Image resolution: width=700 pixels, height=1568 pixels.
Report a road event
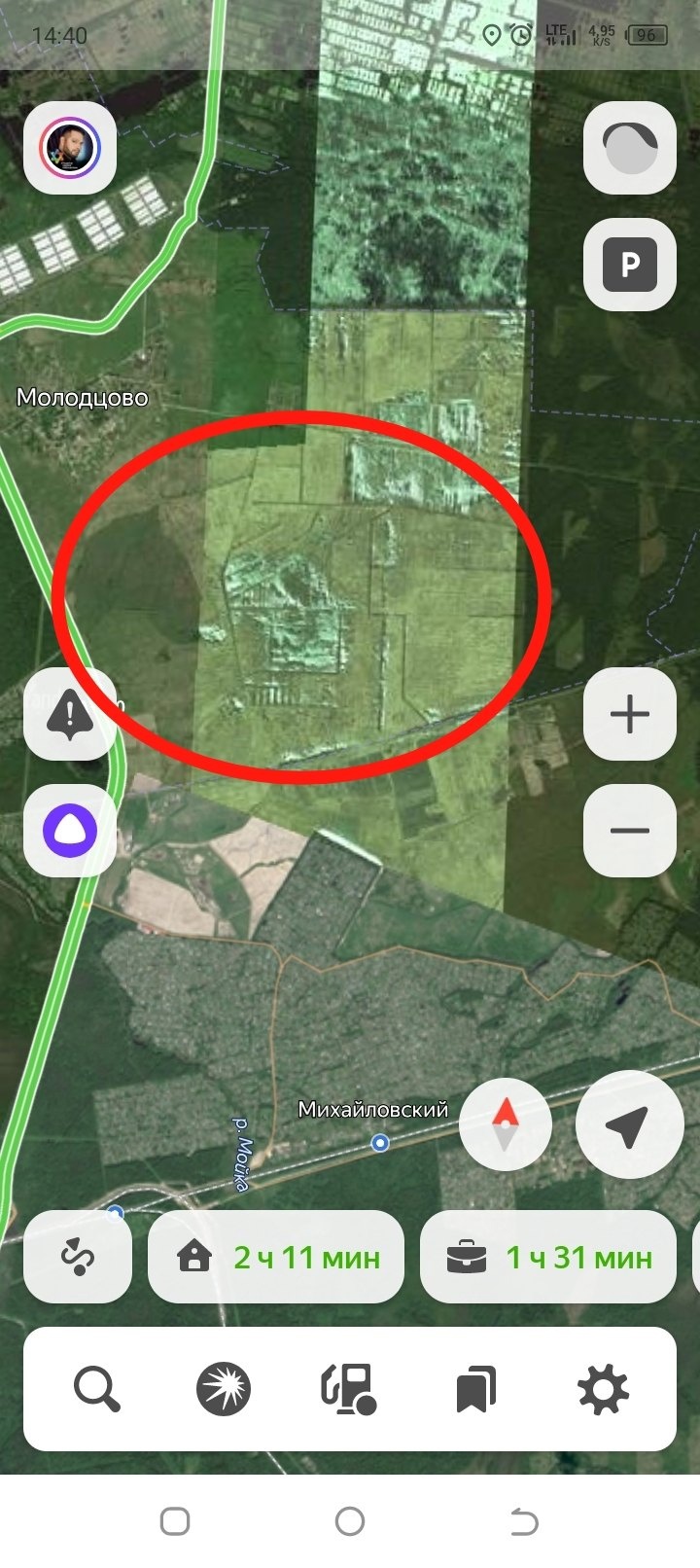[70, 714]
